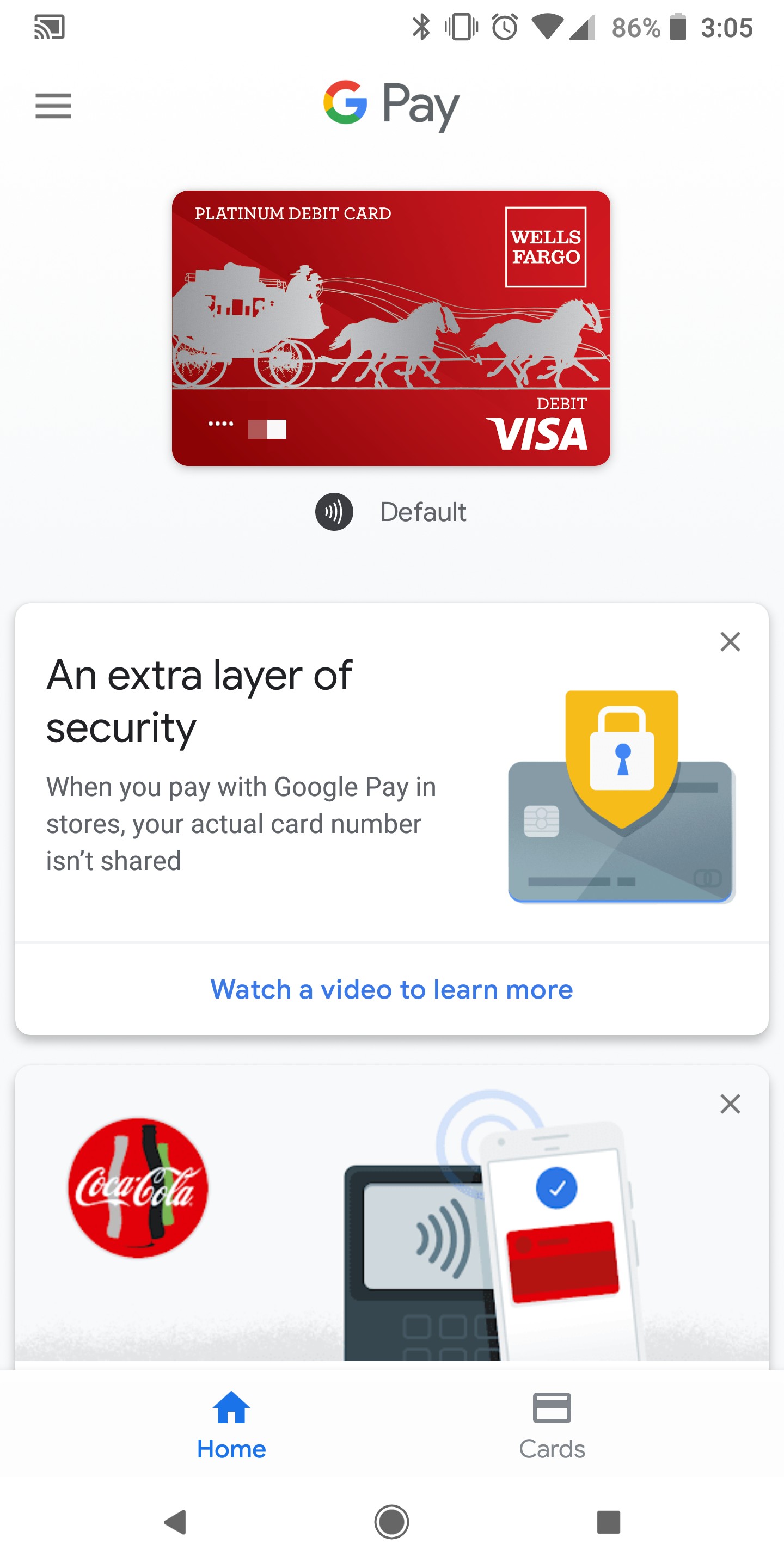Dismiss the extra security card
Image resolution: width=784 pixels, height=1568 pixels.
730,641
